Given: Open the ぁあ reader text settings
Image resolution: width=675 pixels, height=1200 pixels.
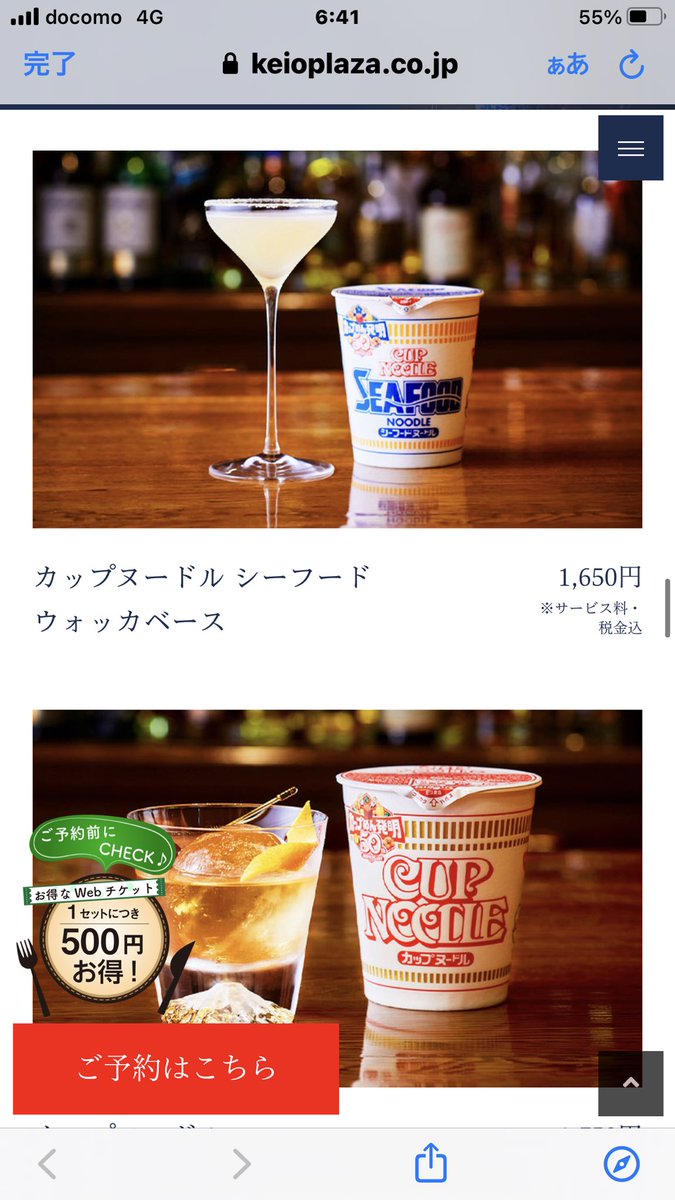Looking at the screenshot, I should pyautogui.click(x=568, y=66).
